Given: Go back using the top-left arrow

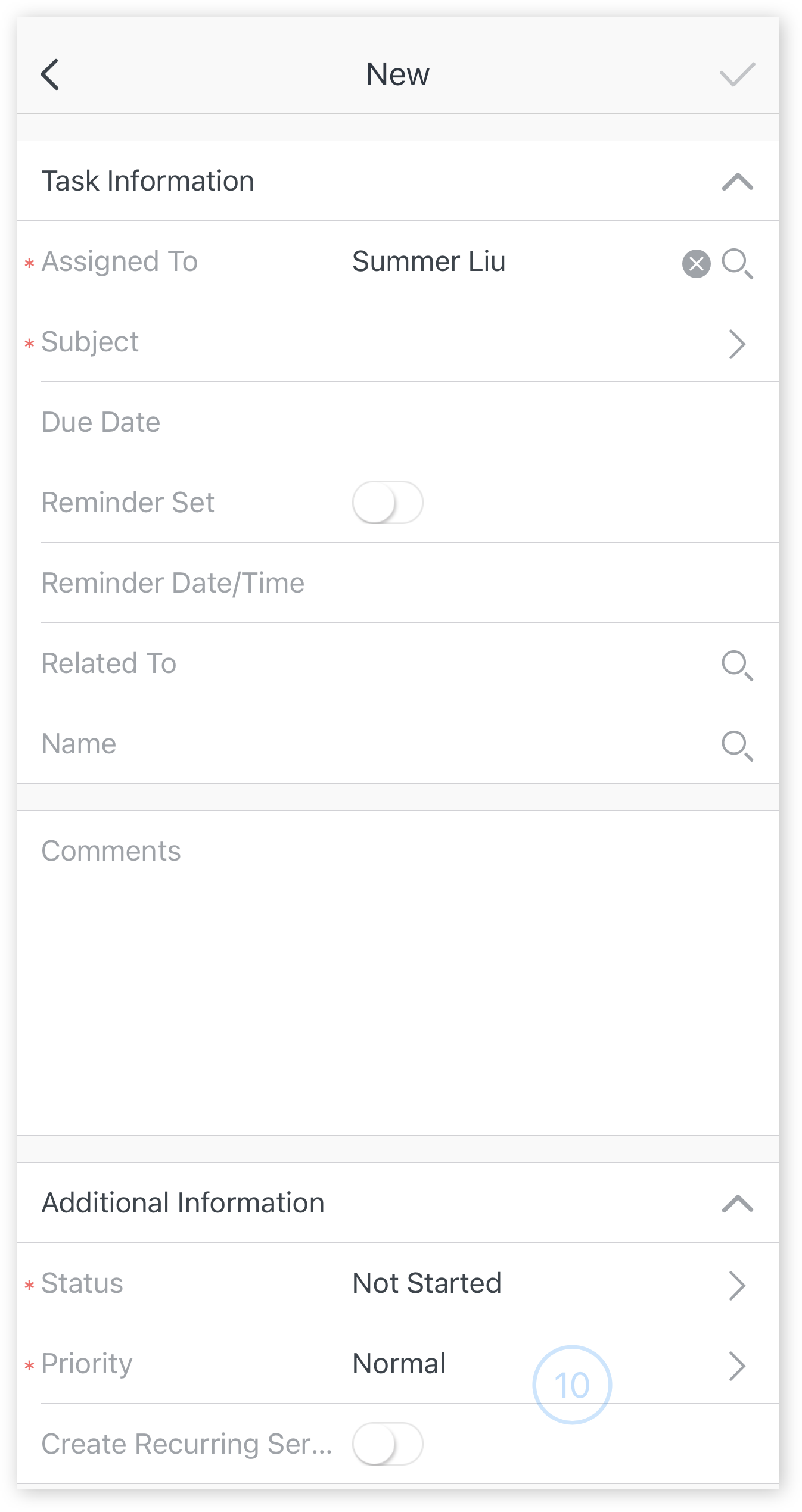Looking at the screenshot, I should pos(50,74).
